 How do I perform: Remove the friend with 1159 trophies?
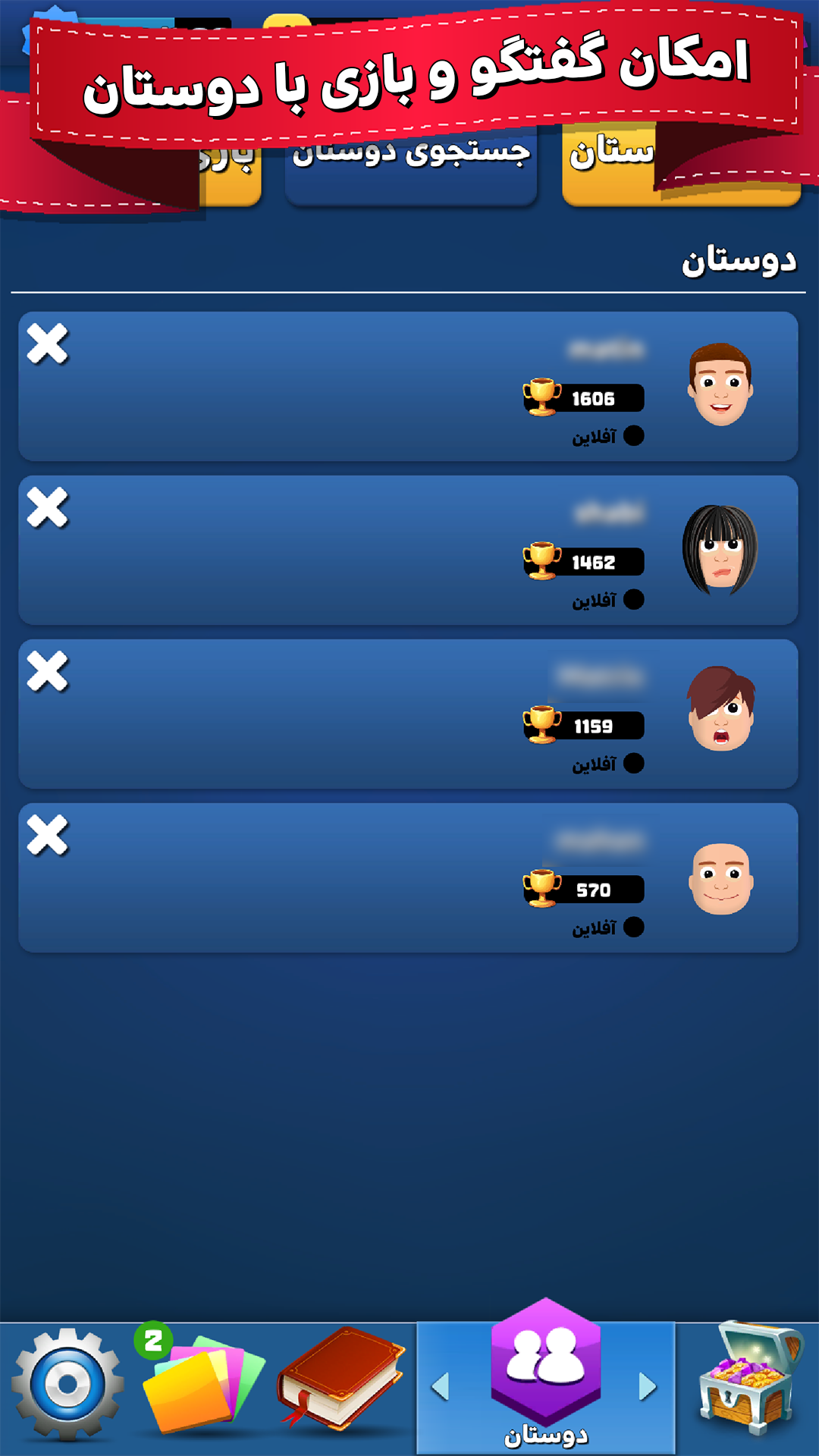point(48,671)
